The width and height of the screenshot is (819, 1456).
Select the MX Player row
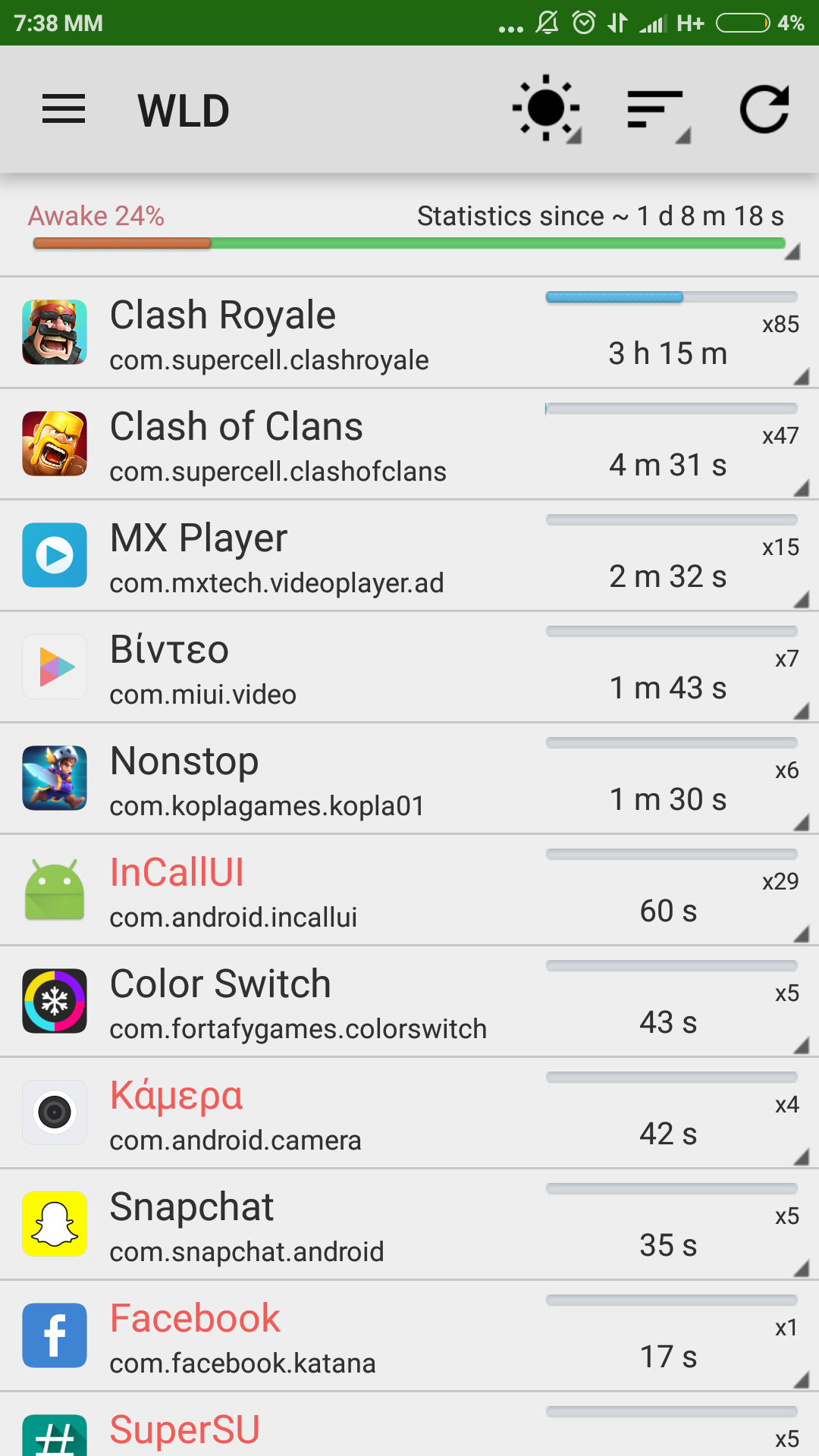click(x=409, y=557)
